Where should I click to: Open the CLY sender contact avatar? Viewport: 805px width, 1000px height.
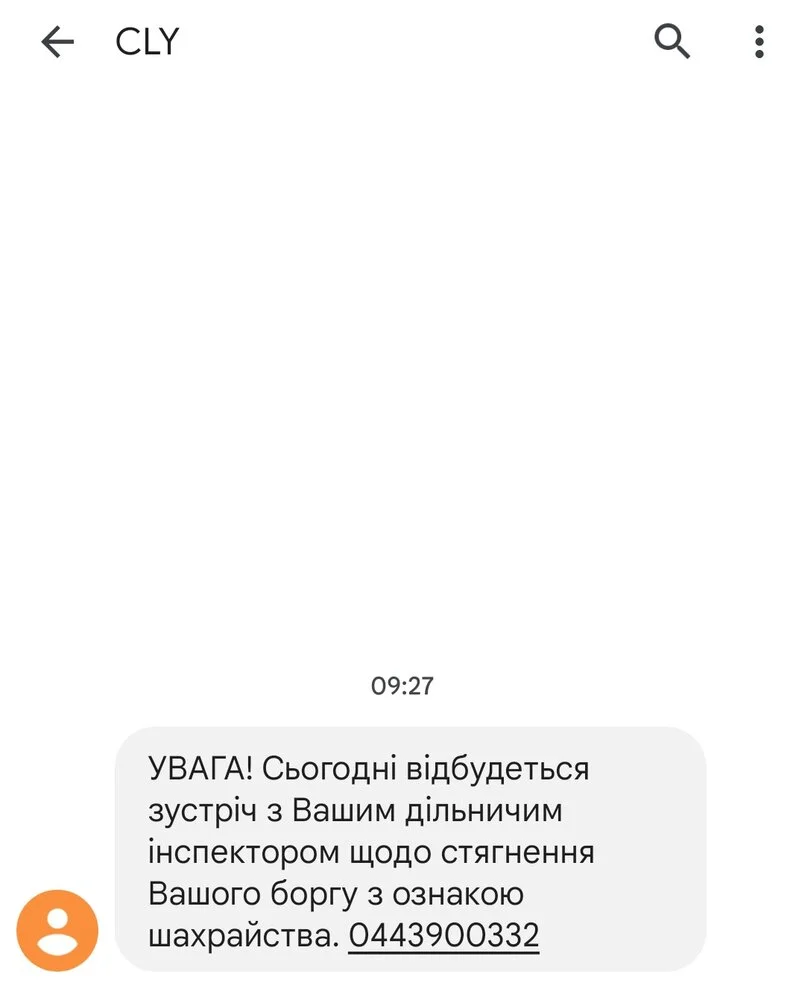[58, 930]
